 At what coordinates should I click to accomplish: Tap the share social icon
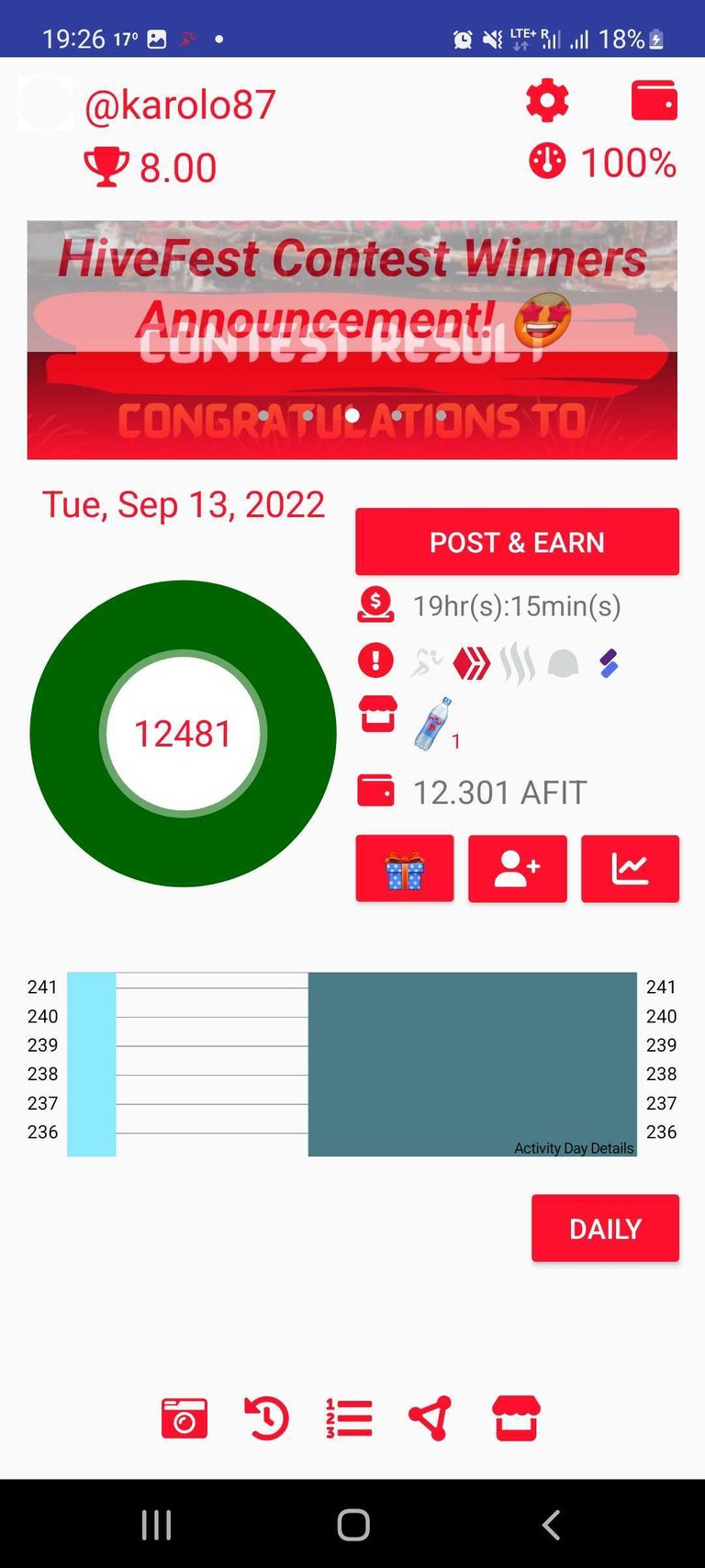[x=430, y=1419]
